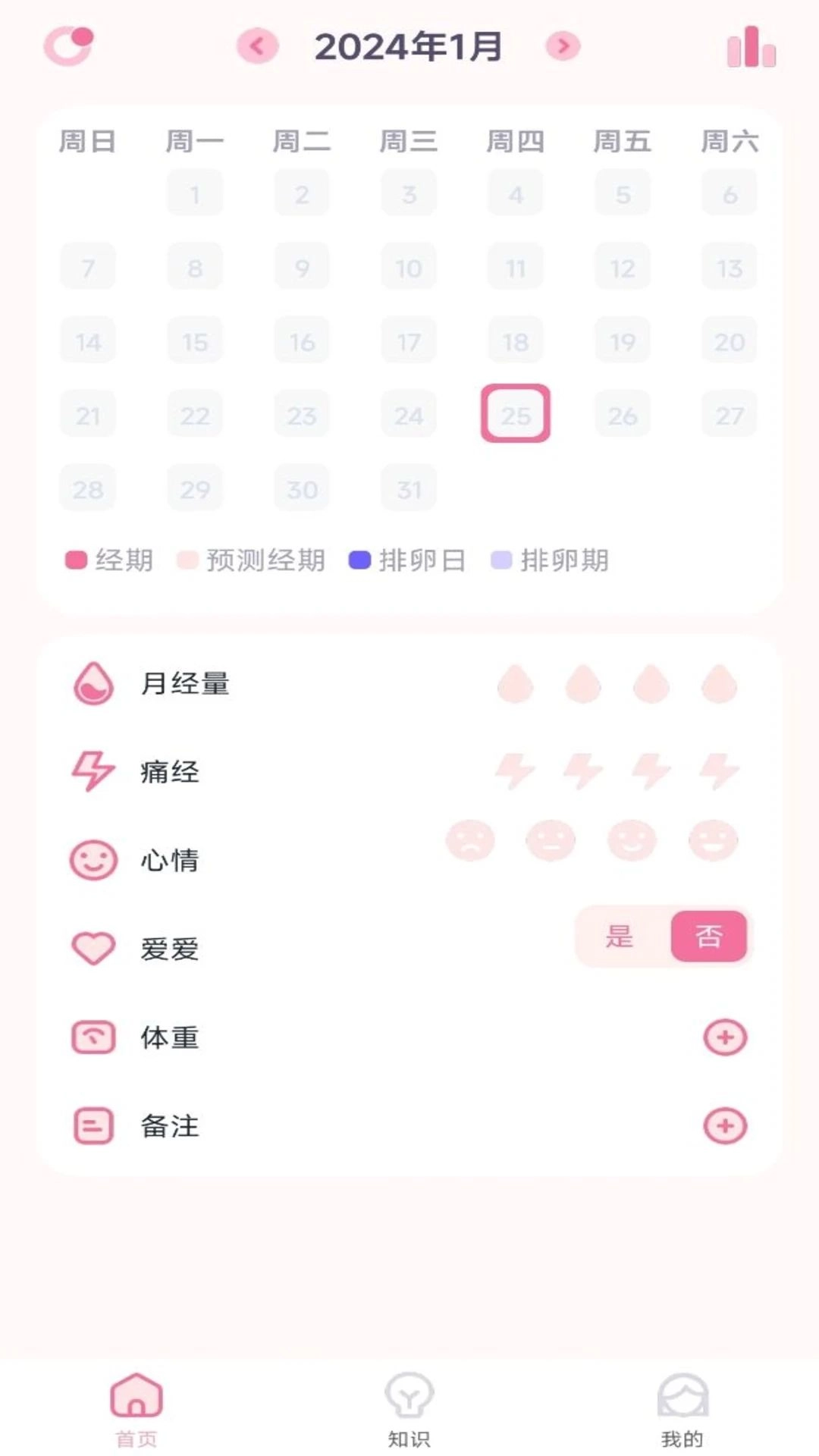Click the 经期 legend color dot
Viewport: 819px width, 1456px height.
coord(75,560)
